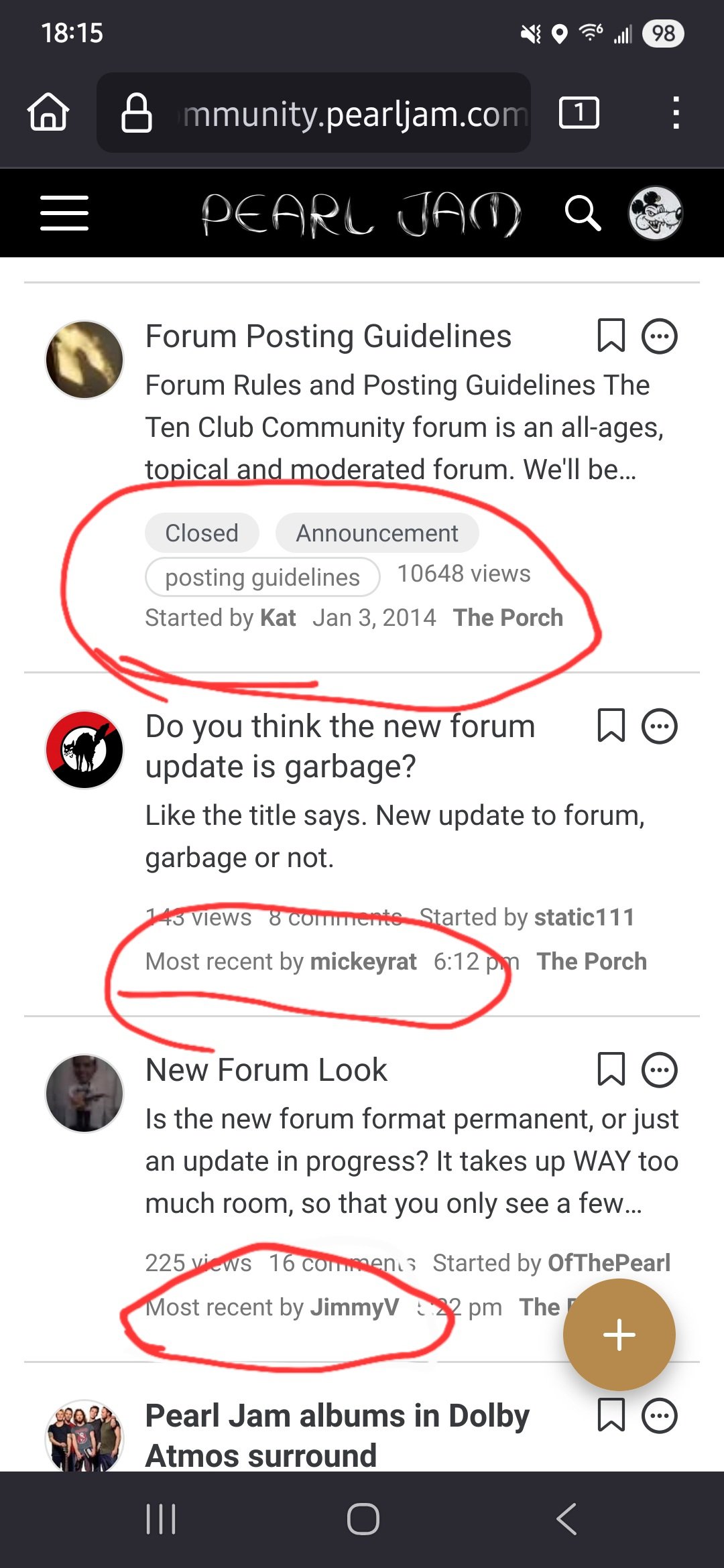Open options for the forum update garbage thread
Image resolution: width=724 pixels, height=1568 pixels.
click(x=660, y=726)
